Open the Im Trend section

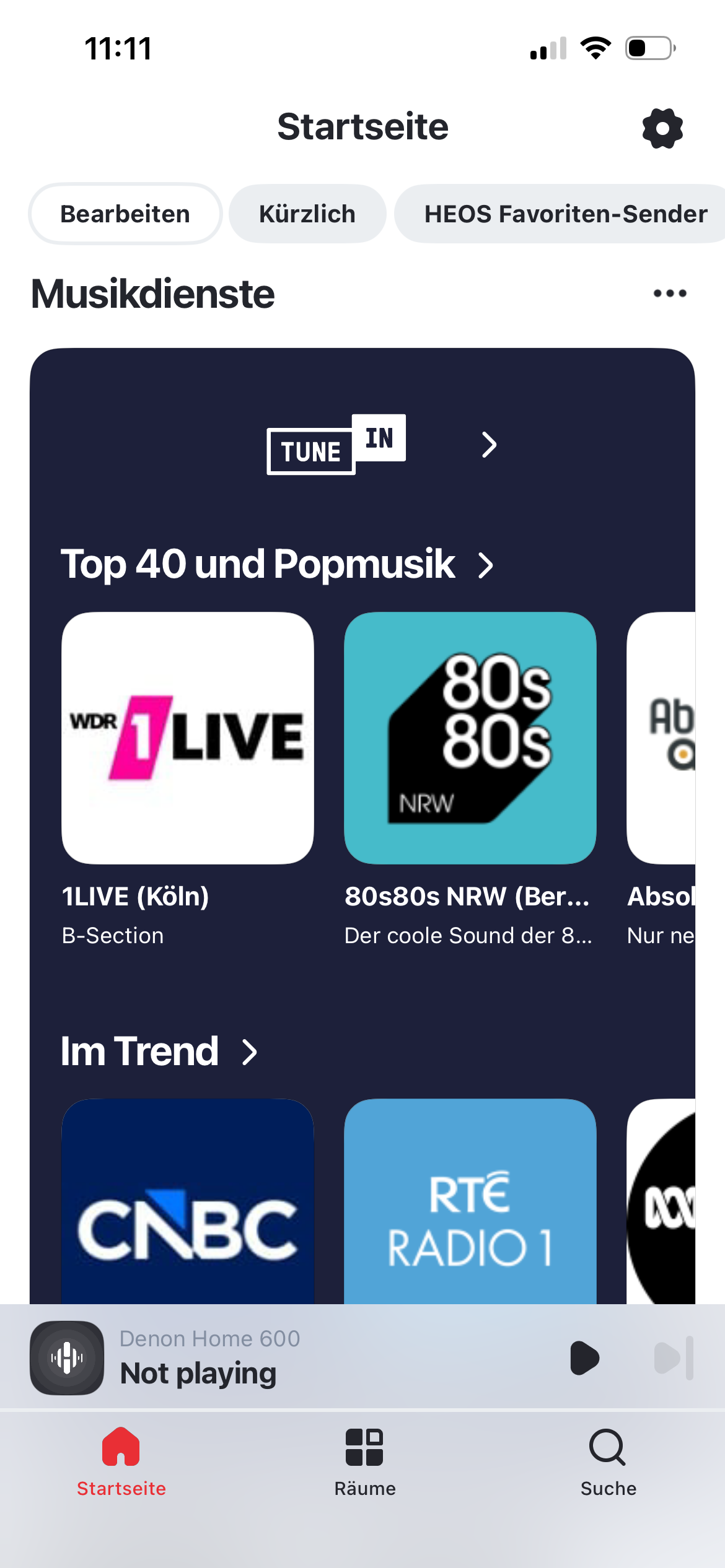pos(159,1052)
